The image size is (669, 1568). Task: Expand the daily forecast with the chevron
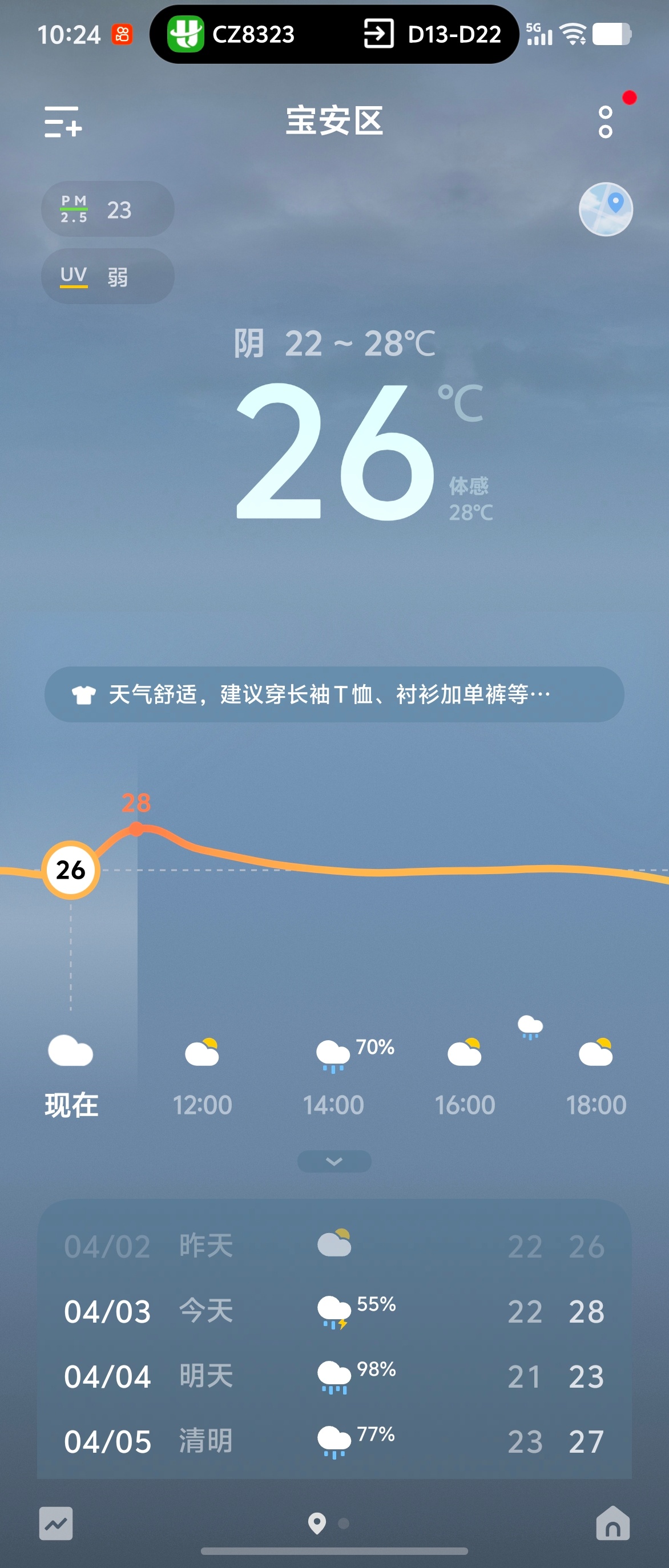(333, 1160)
